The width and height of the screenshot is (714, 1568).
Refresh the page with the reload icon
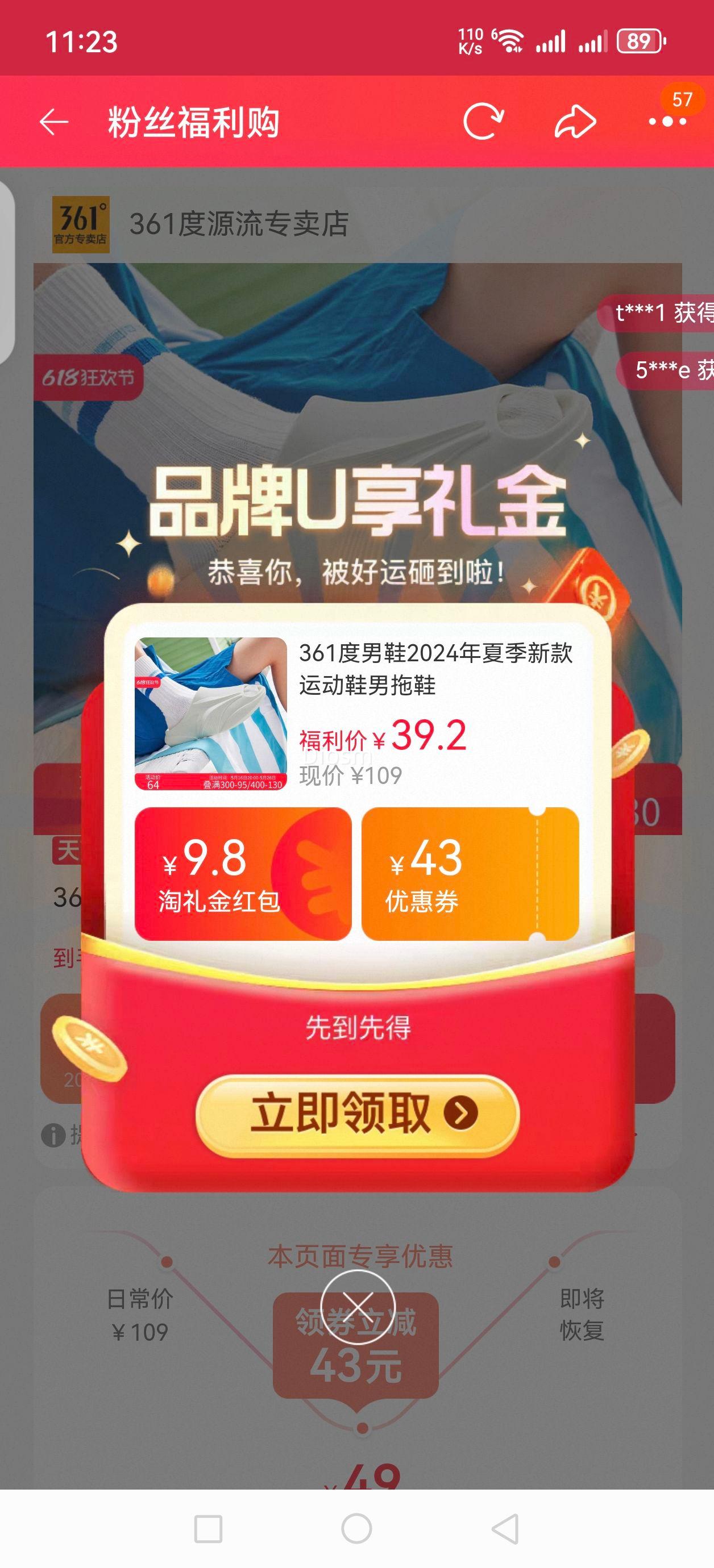pyautogui.click(x=483, y=122)
